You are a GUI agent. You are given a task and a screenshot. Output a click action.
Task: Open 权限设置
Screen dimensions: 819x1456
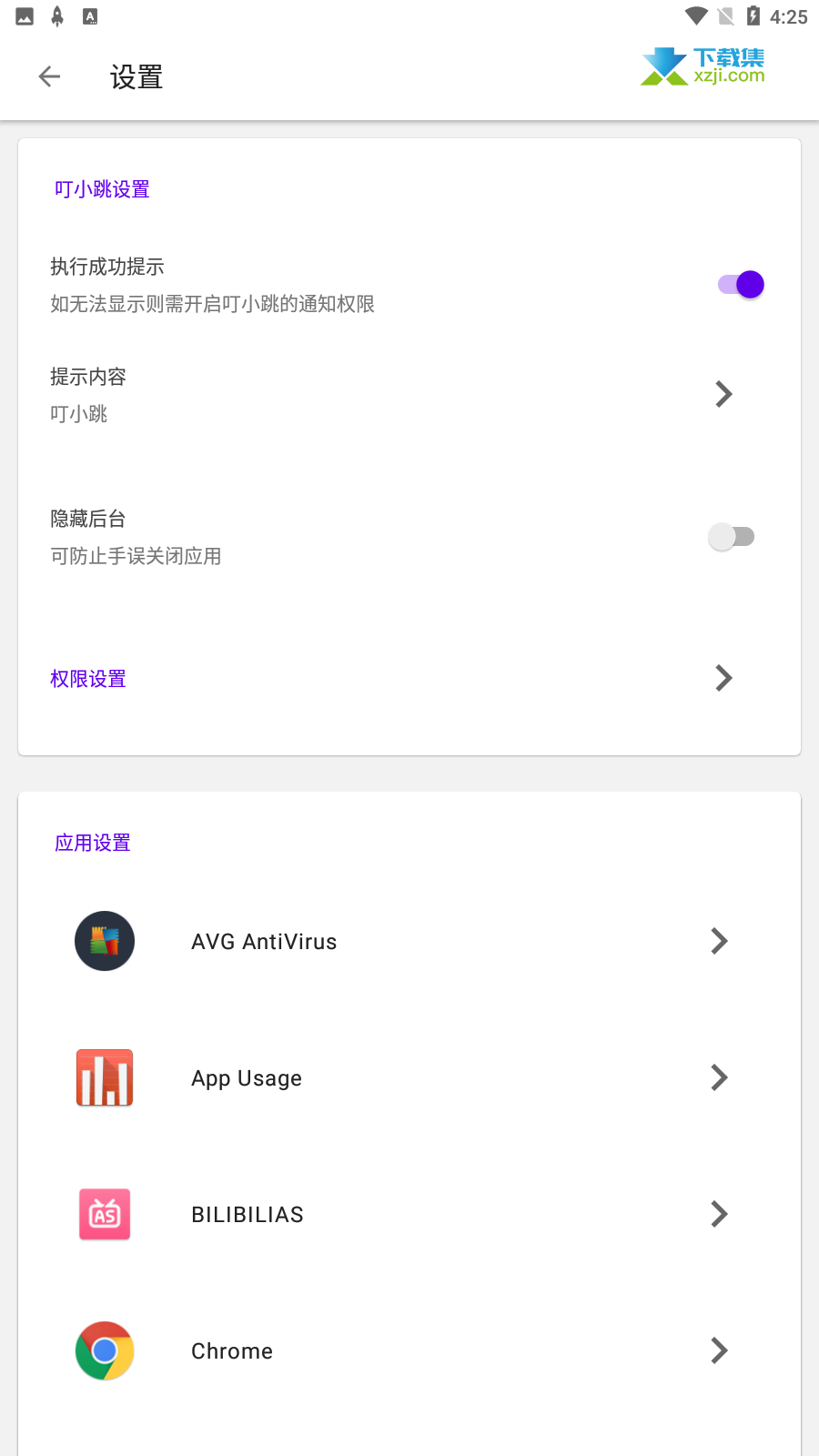pyautogui.click(x=409, y=678)
